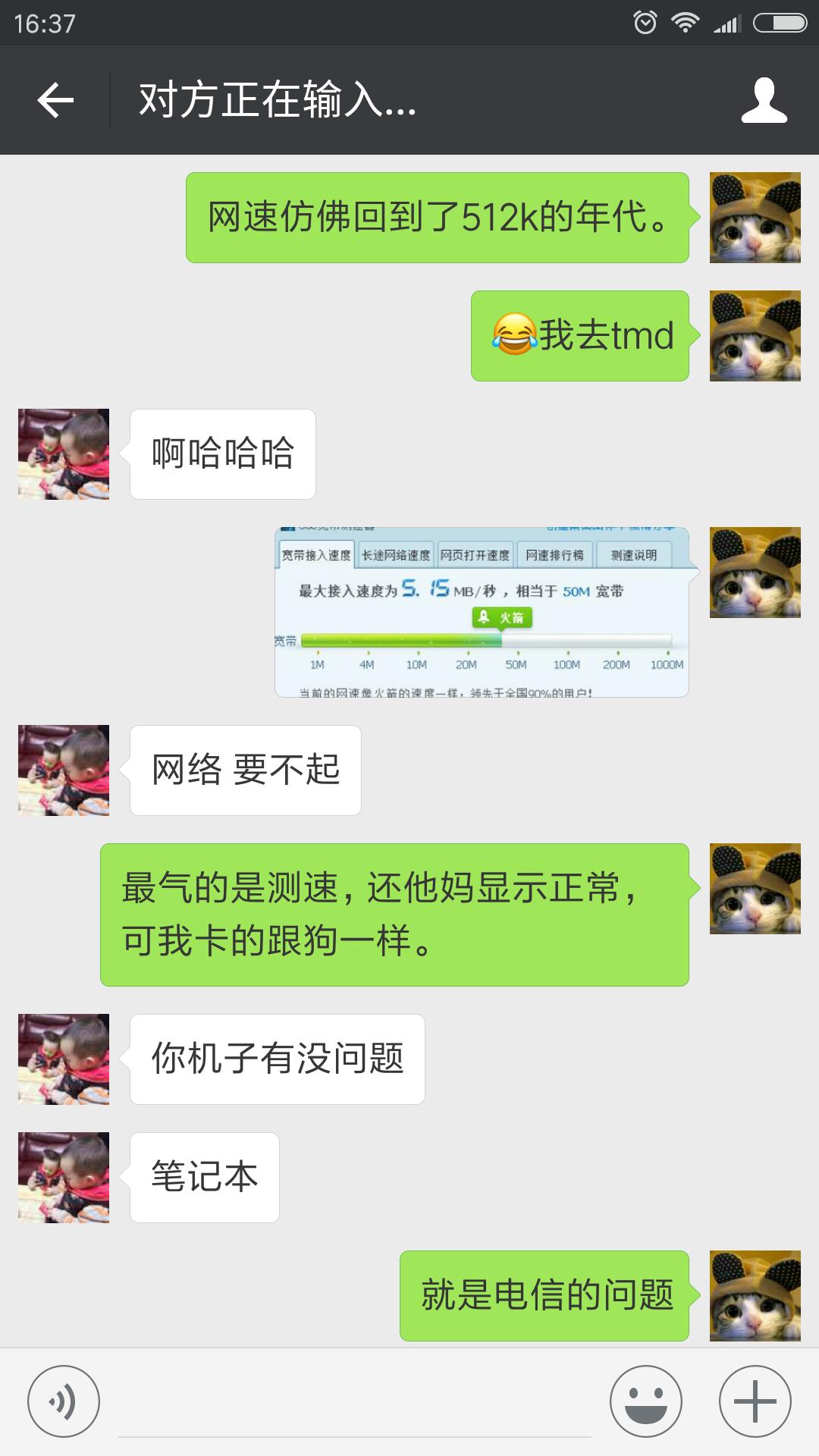The image size is (819, 1456).
Task: Tap your cat avatar beside 我去tmd
Action: click(x=755, y=336)
